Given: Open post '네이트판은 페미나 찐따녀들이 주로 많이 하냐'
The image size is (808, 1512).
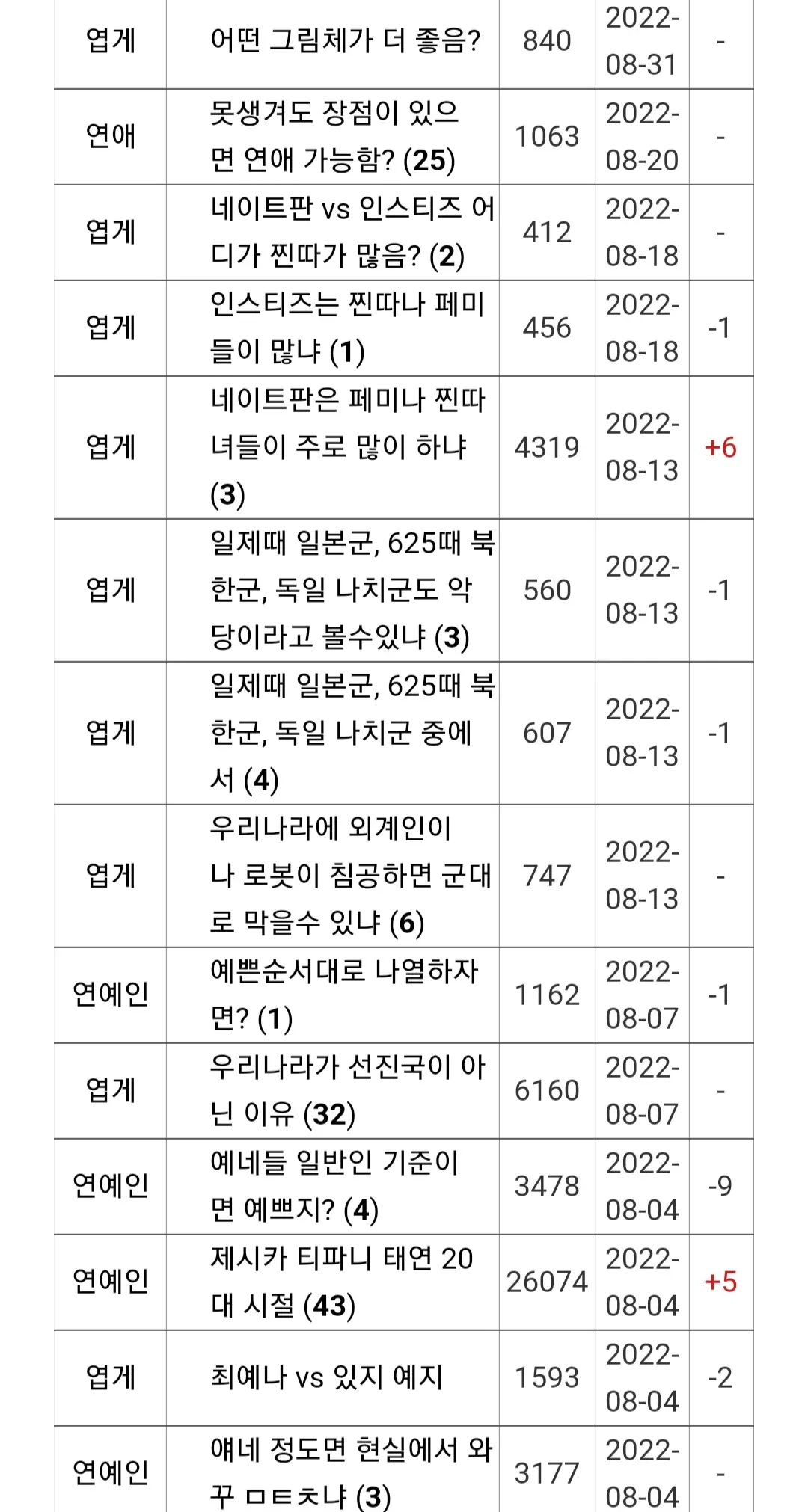Looking at the screenshot, I should pos(348,447).
